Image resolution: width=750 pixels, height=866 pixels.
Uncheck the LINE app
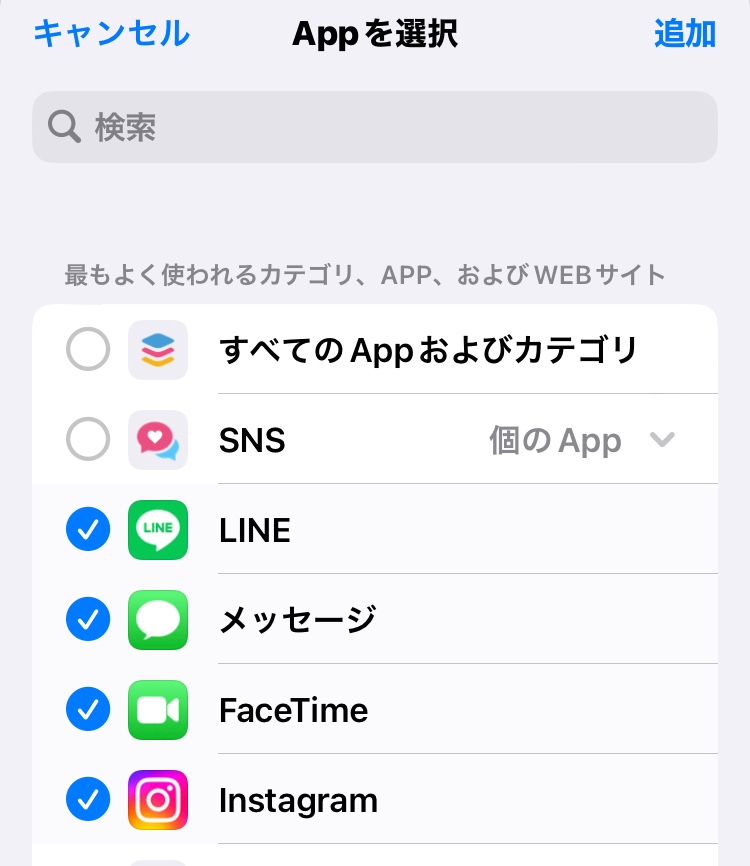point(88,530)
